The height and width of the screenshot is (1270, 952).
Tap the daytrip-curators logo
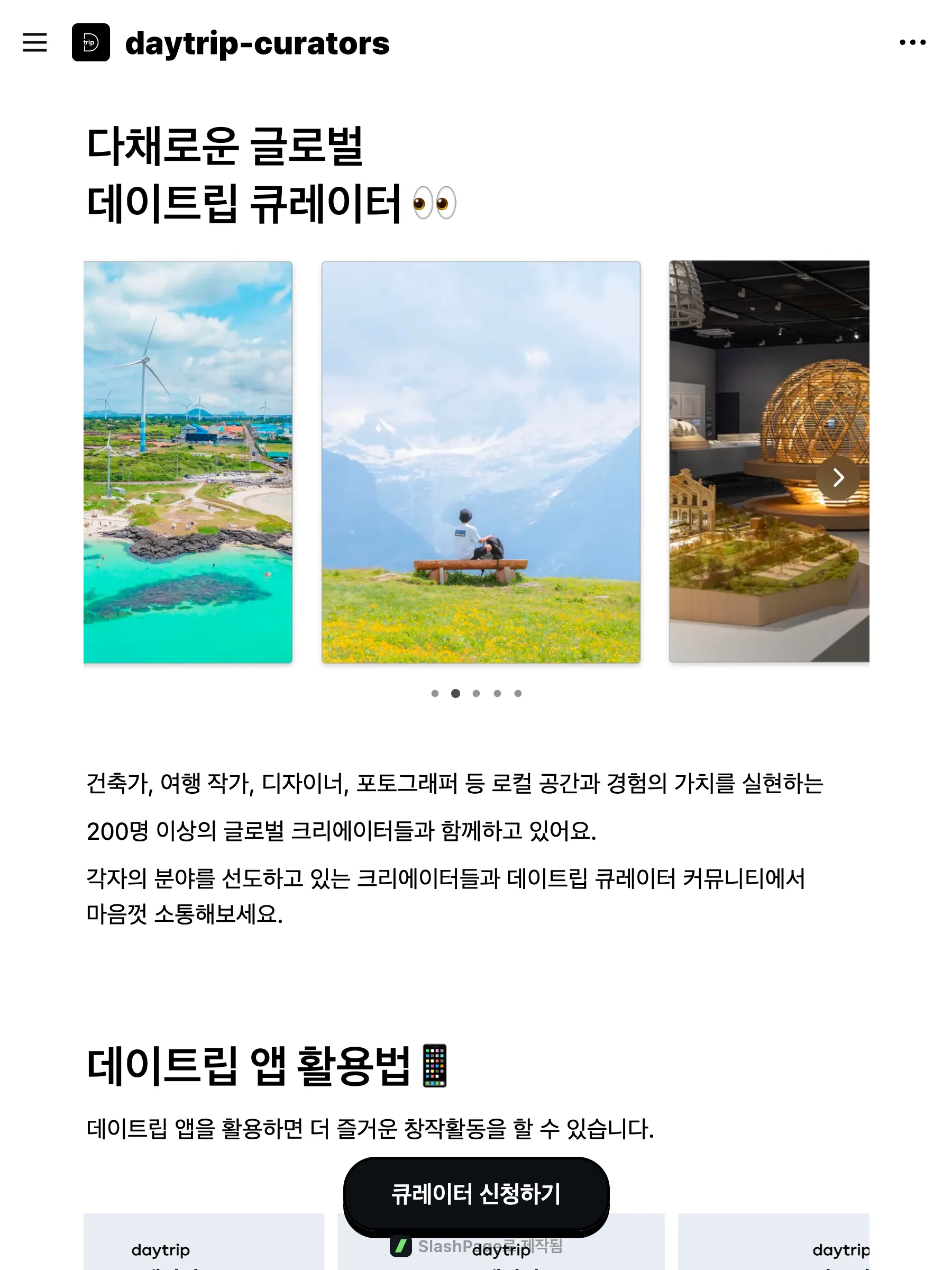click(90, 42)
